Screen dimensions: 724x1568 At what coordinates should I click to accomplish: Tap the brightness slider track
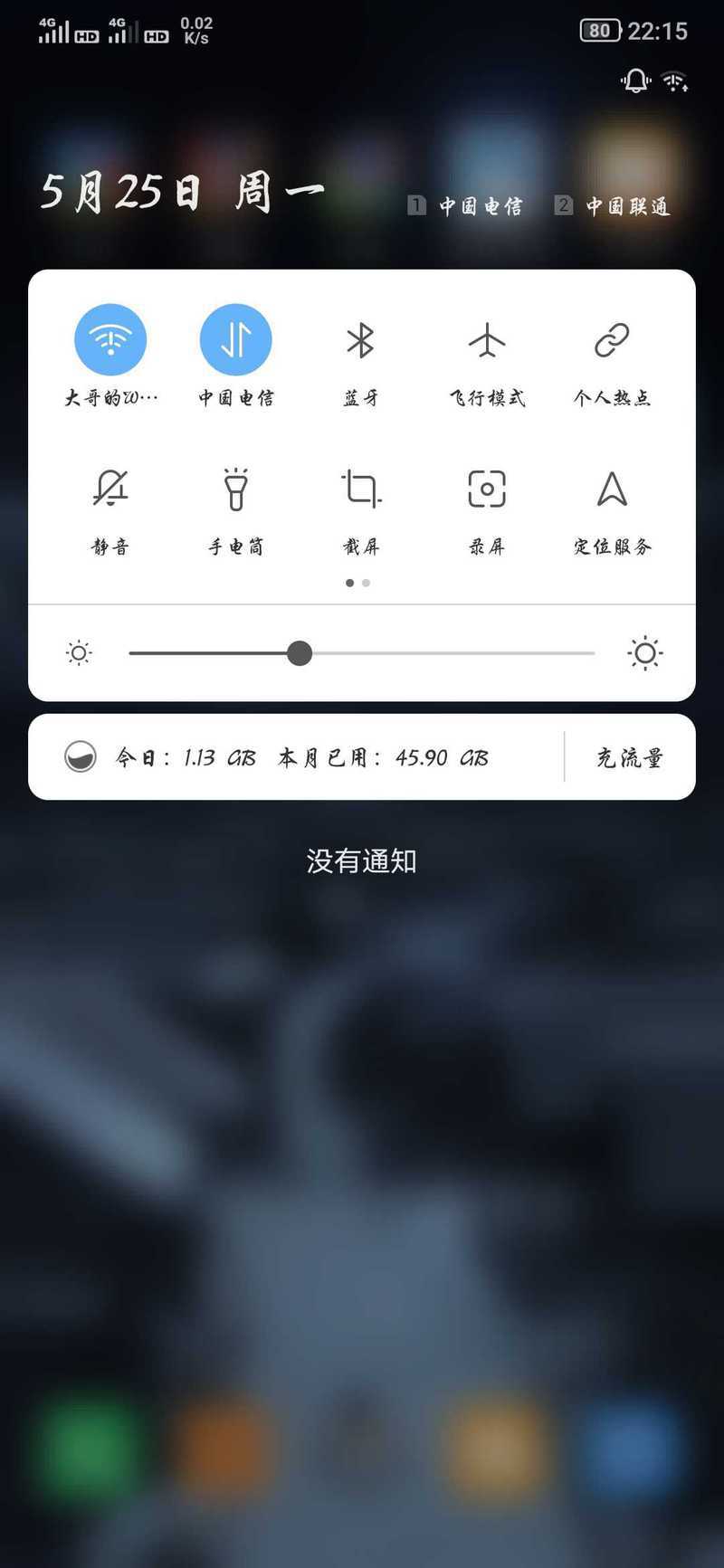click(361, 652)
